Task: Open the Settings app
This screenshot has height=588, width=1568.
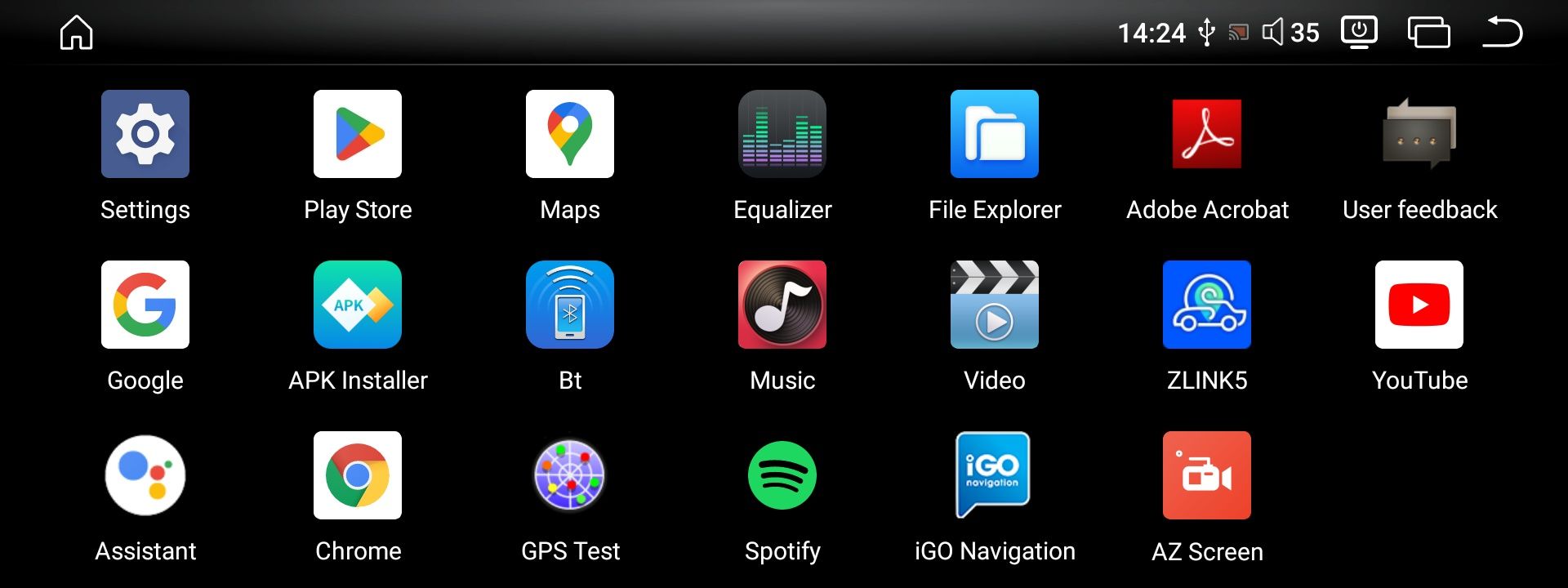Action: tap(145, 134)
